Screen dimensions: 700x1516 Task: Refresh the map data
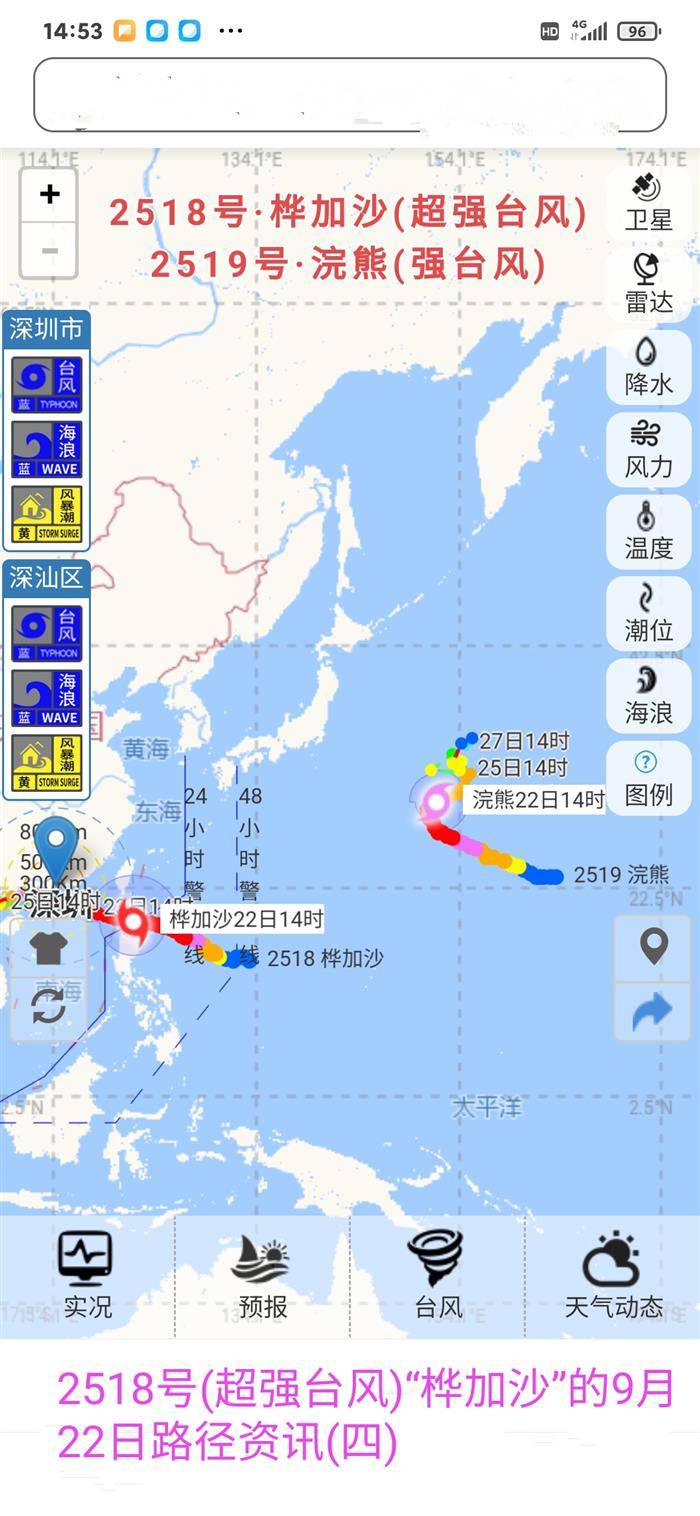coord(48,1006)
